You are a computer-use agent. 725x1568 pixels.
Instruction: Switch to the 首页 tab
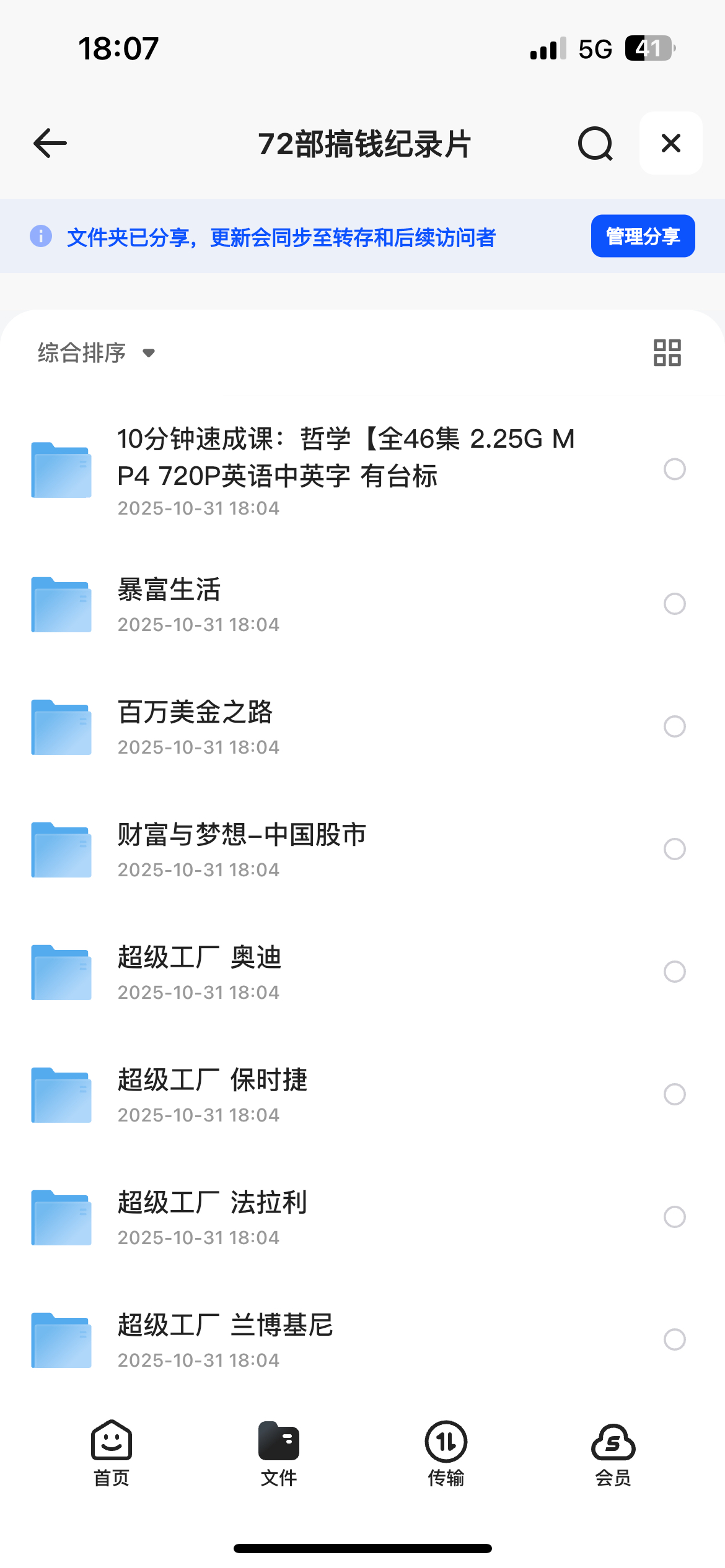pyautogui.click(x=112, y=1453)
